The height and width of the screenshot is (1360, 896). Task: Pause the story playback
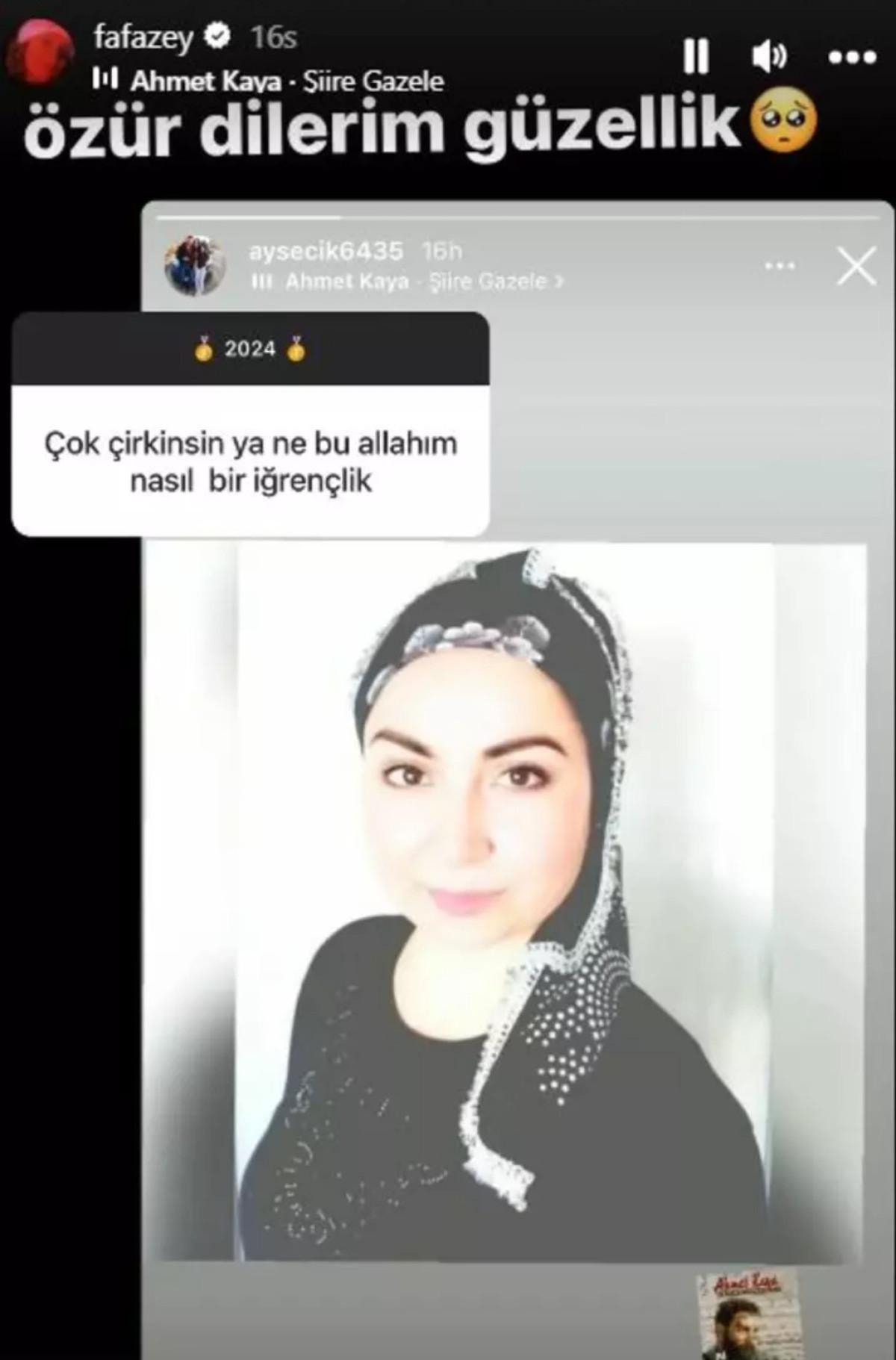(696, 56)
